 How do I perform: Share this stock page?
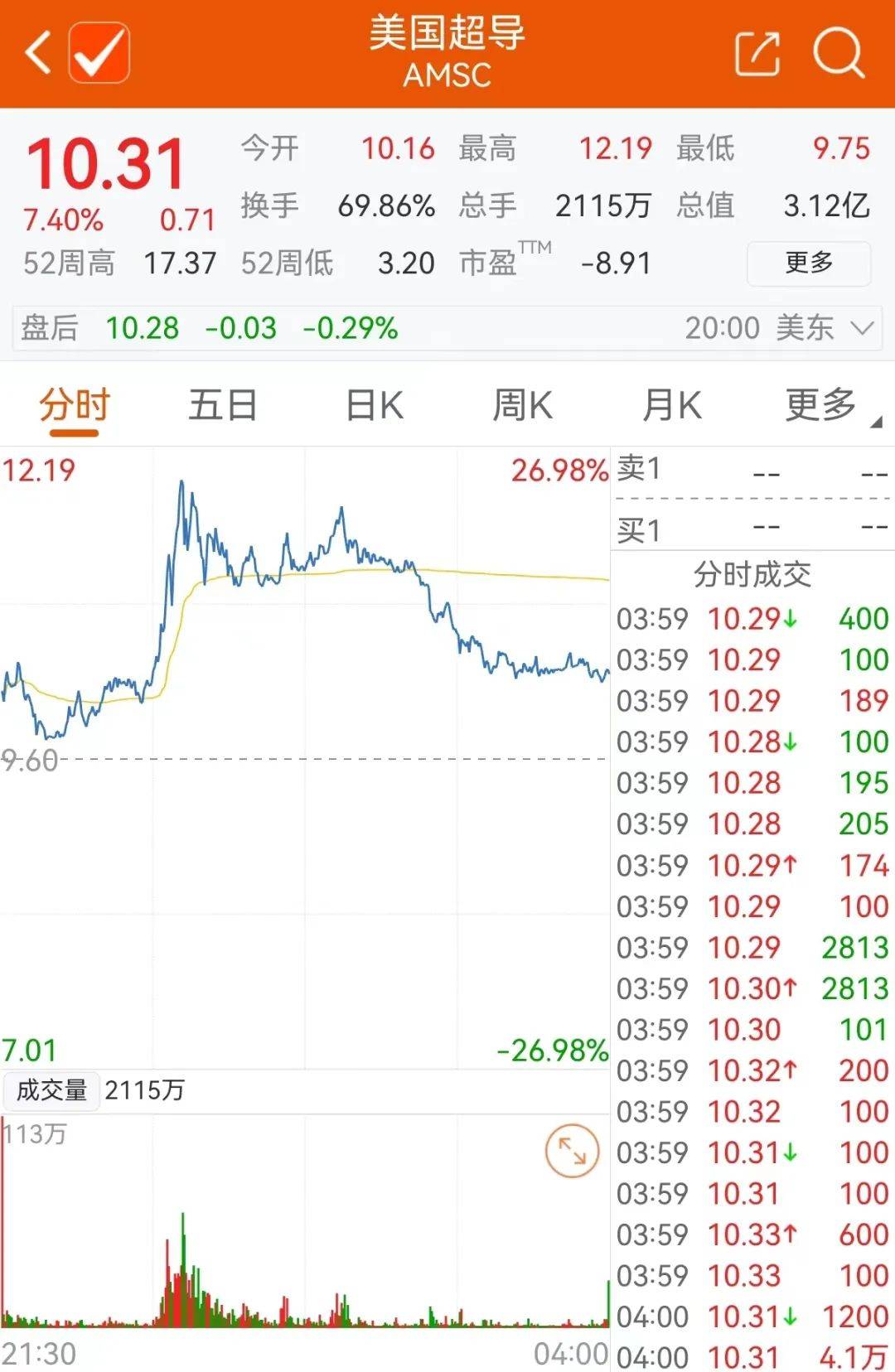point(757,53)
